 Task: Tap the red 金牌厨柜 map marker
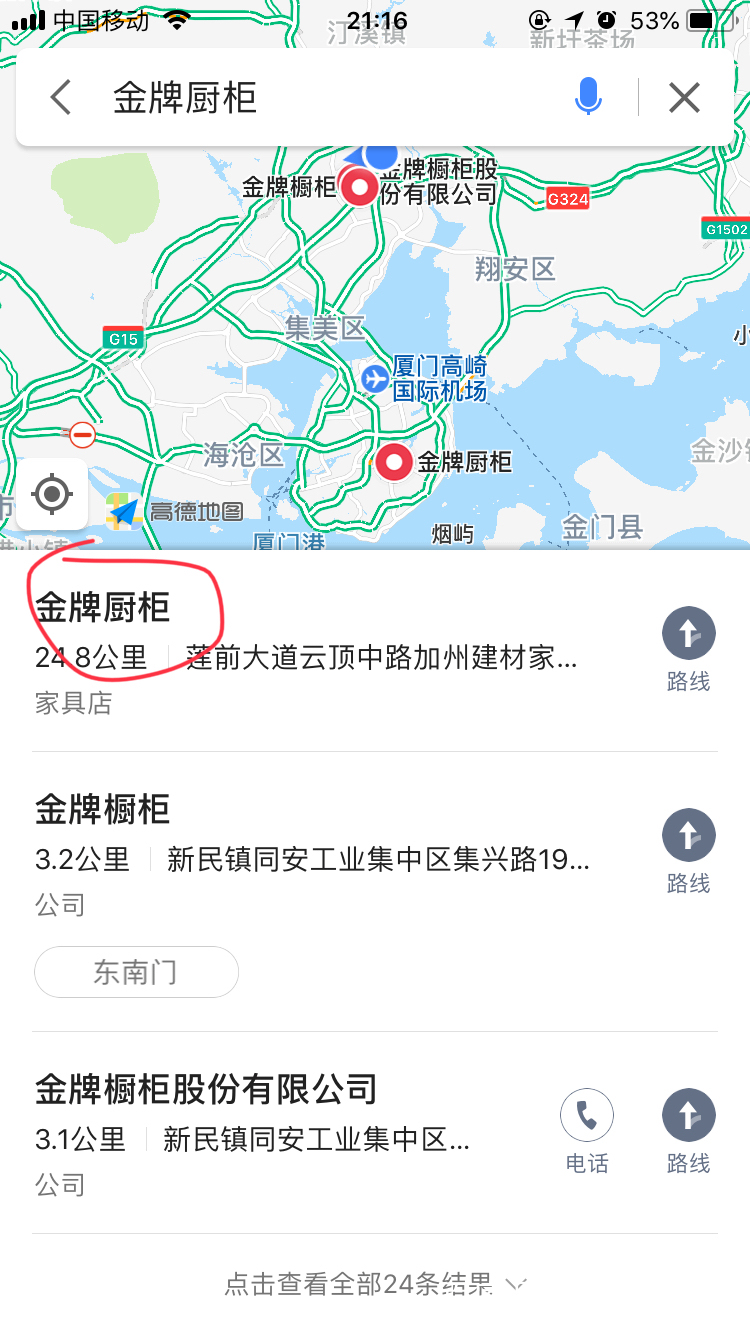point(394,461)
